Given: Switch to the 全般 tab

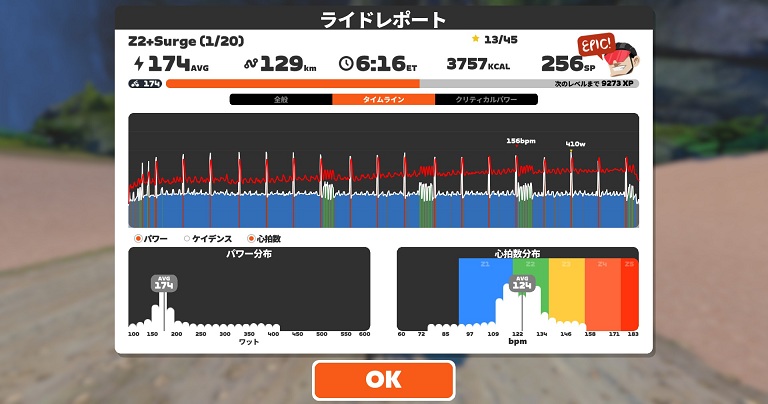Looking at the screenshot, I should pos(281,99).
